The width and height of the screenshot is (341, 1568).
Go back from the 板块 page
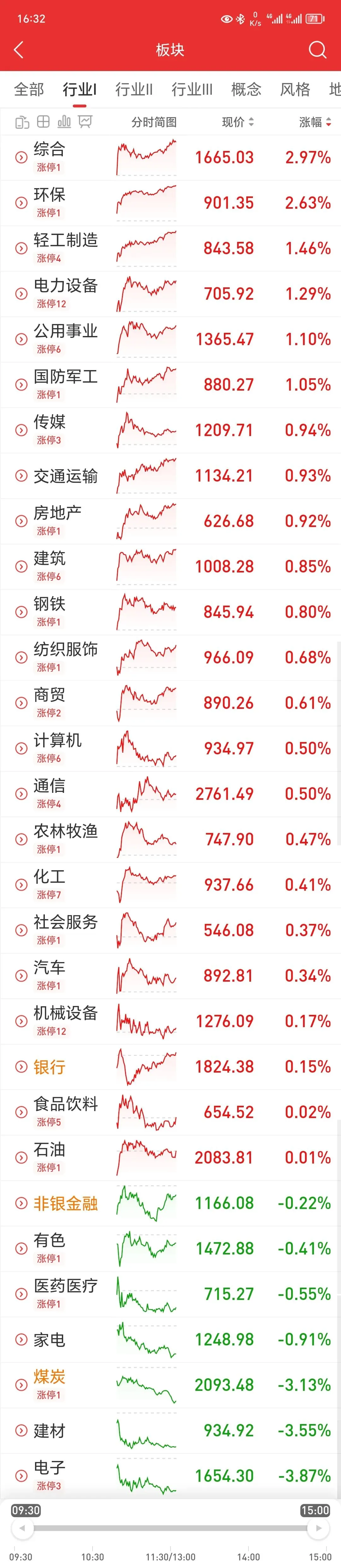point(19,50)
